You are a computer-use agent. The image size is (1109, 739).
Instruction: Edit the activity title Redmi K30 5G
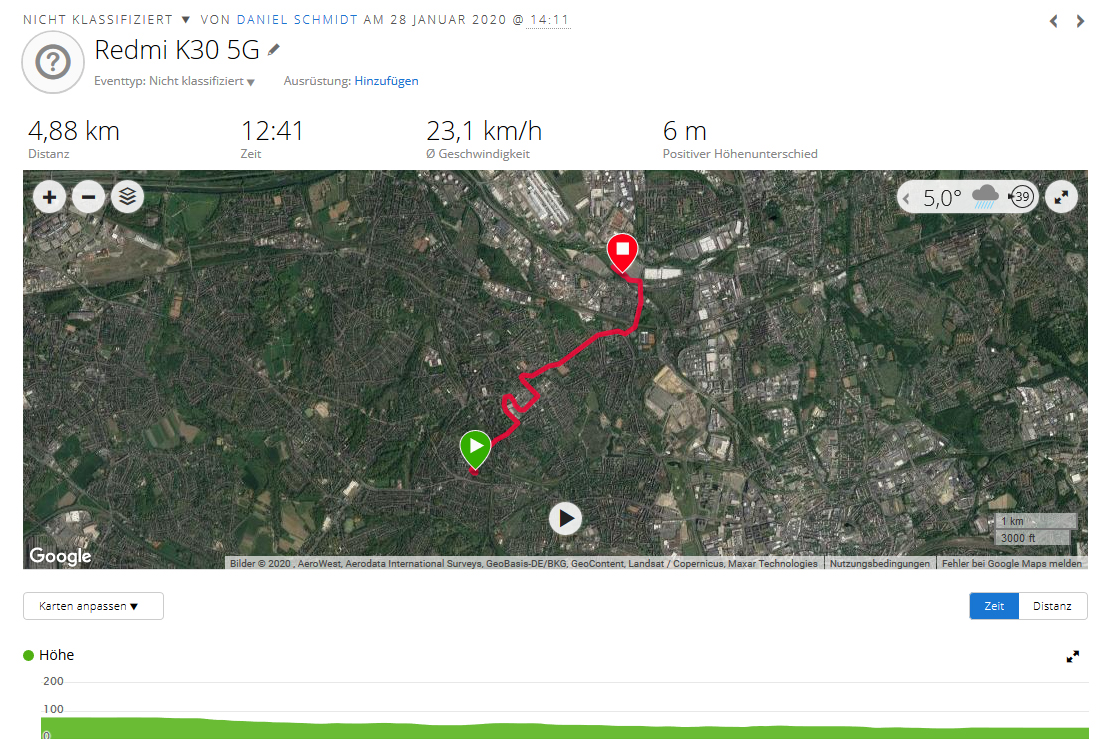coord(274,50)
